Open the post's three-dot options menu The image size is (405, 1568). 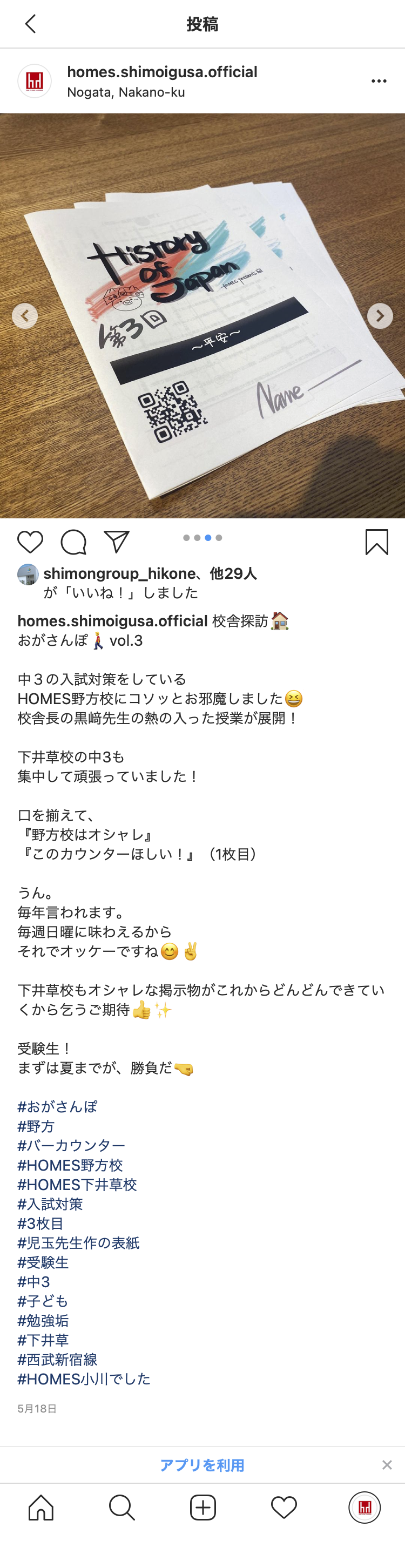pos(379,81)
